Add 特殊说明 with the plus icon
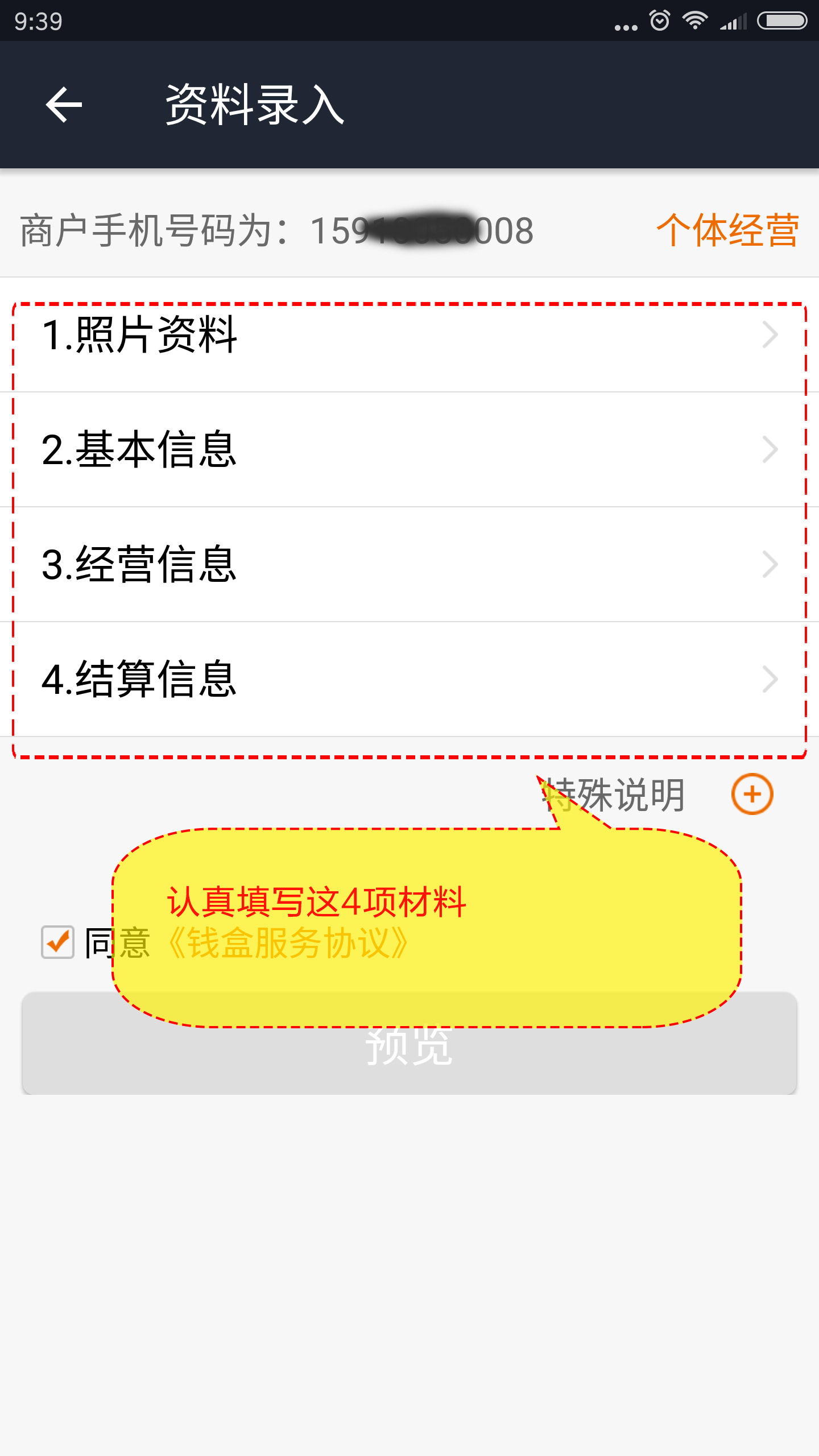 click(752, 795)
